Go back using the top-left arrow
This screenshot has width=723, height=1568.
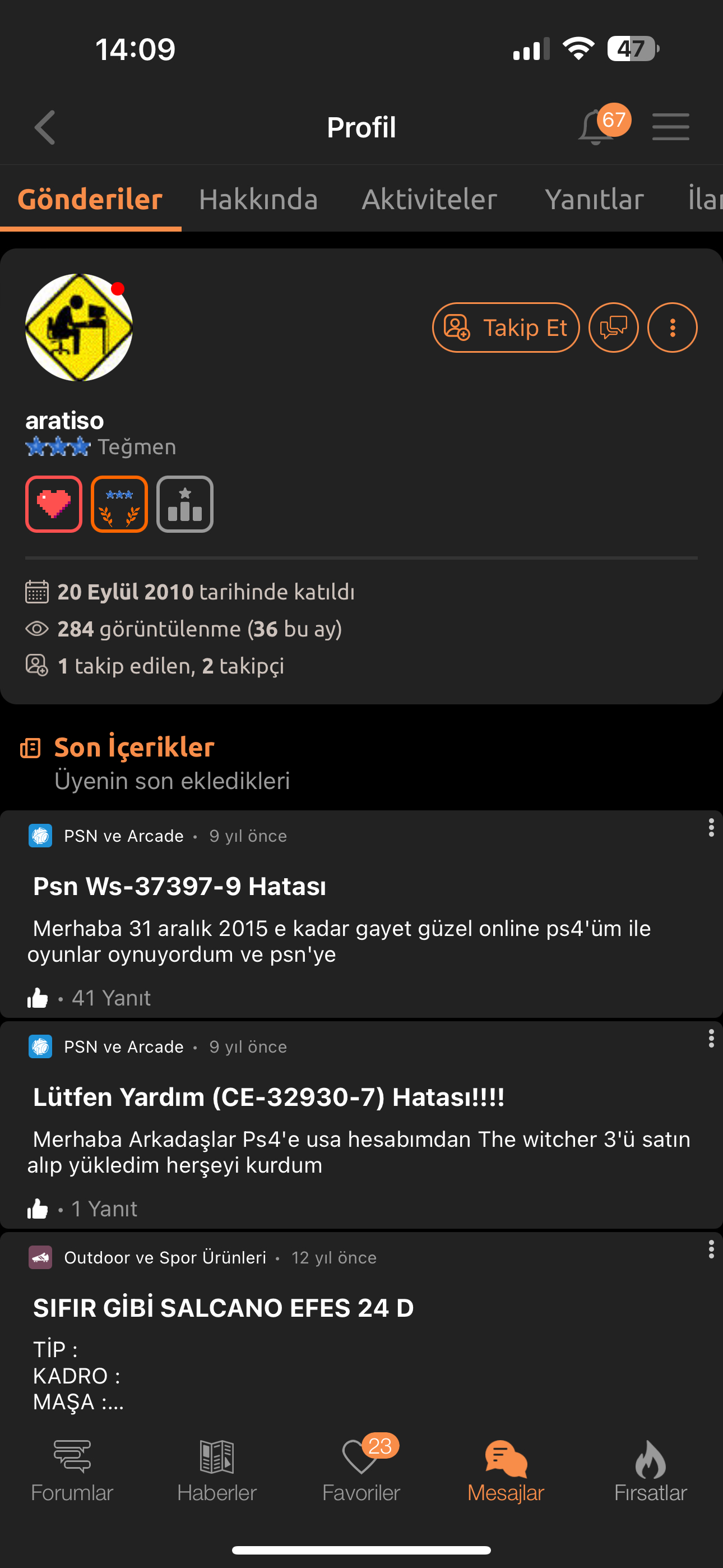click(x=45, y=127)
